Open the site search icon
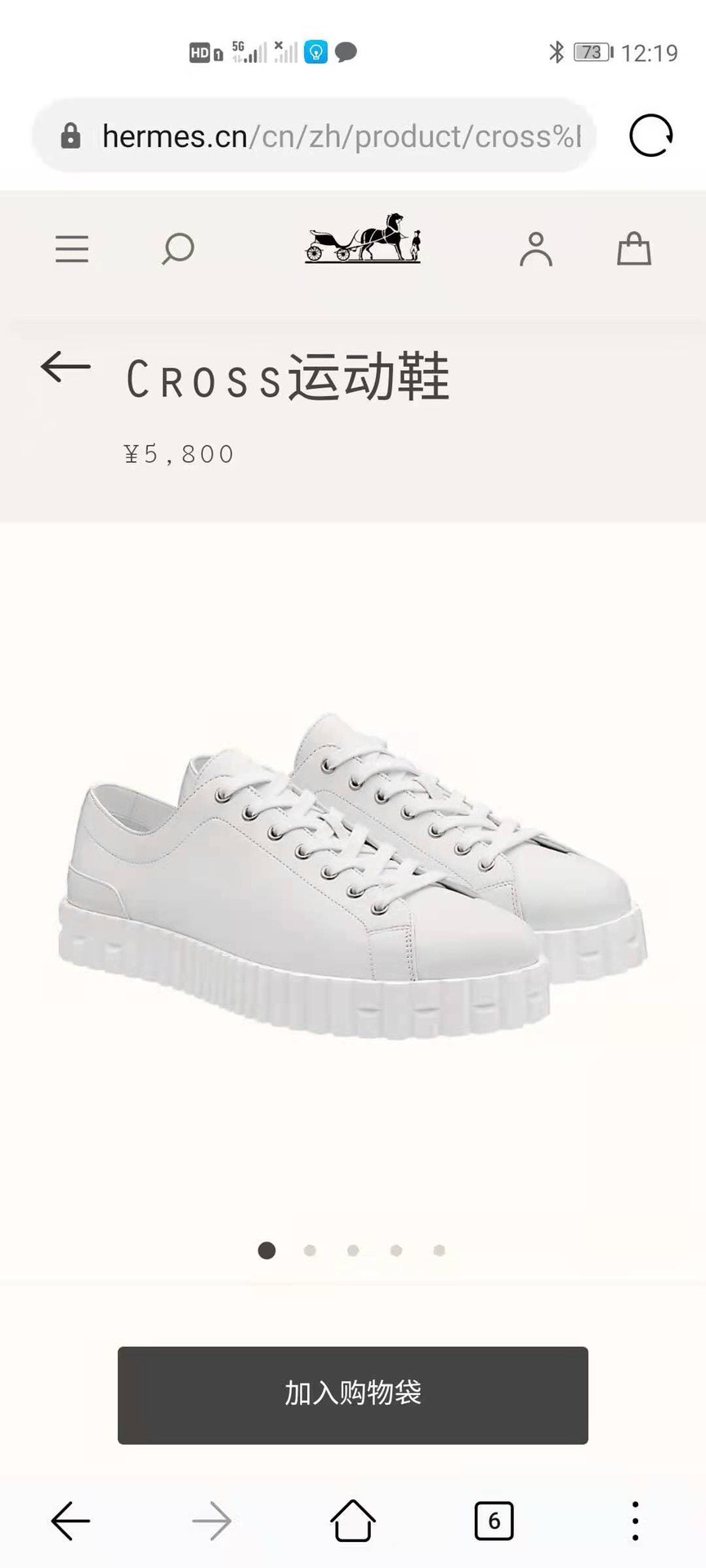The height and width of the screenshot is (1568, 706). click(177, 248)
